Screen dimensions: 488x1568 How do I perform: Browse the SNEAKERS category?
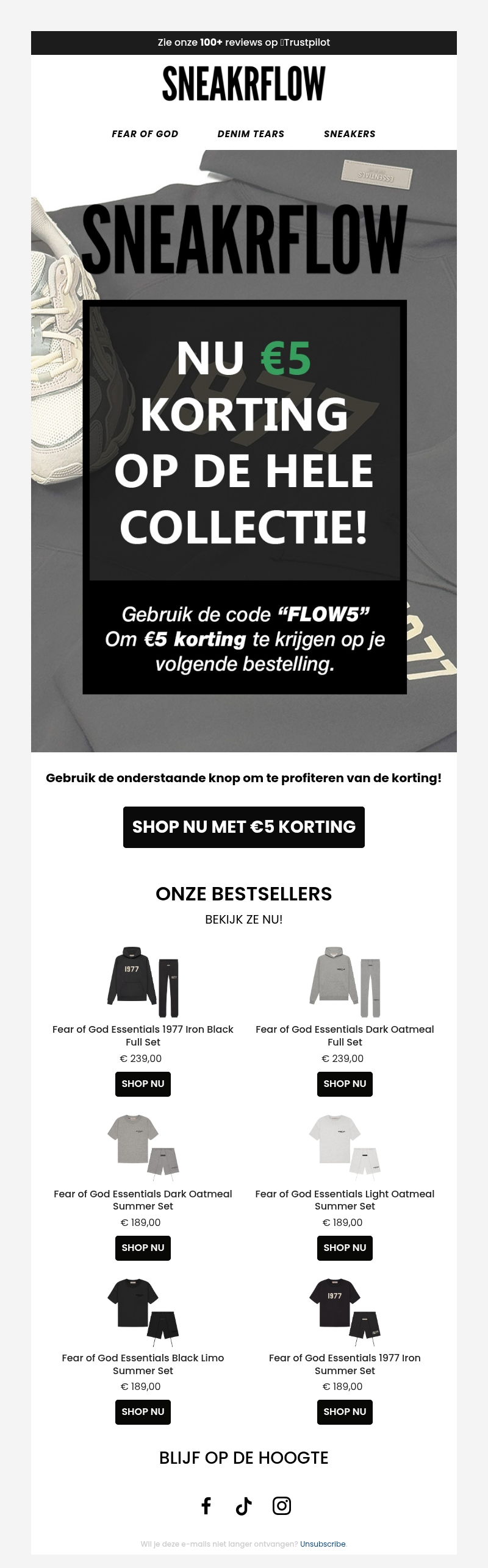point(350,134)
